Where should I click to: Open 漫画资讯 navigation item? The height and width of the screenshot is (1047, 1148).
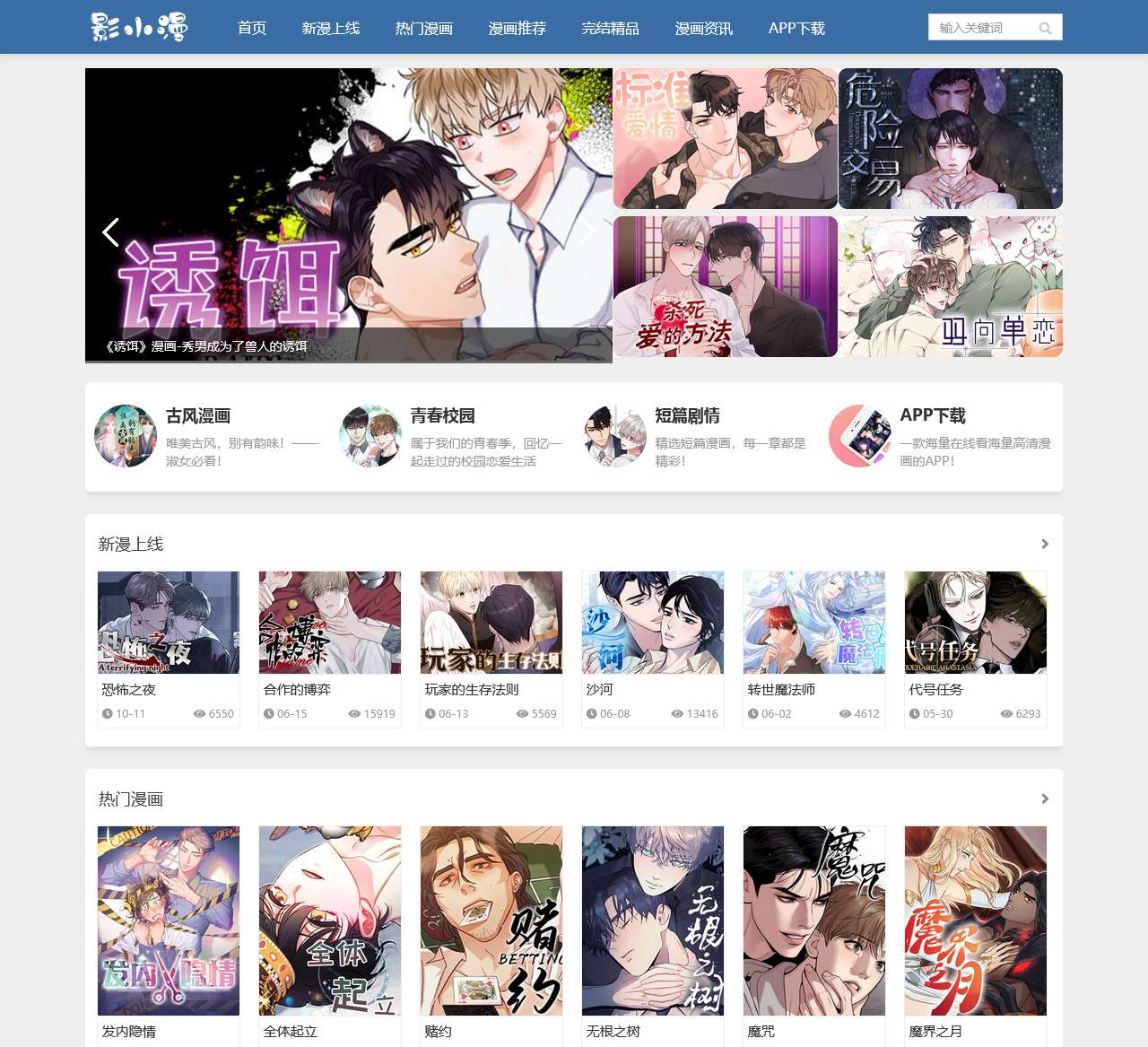704,28
